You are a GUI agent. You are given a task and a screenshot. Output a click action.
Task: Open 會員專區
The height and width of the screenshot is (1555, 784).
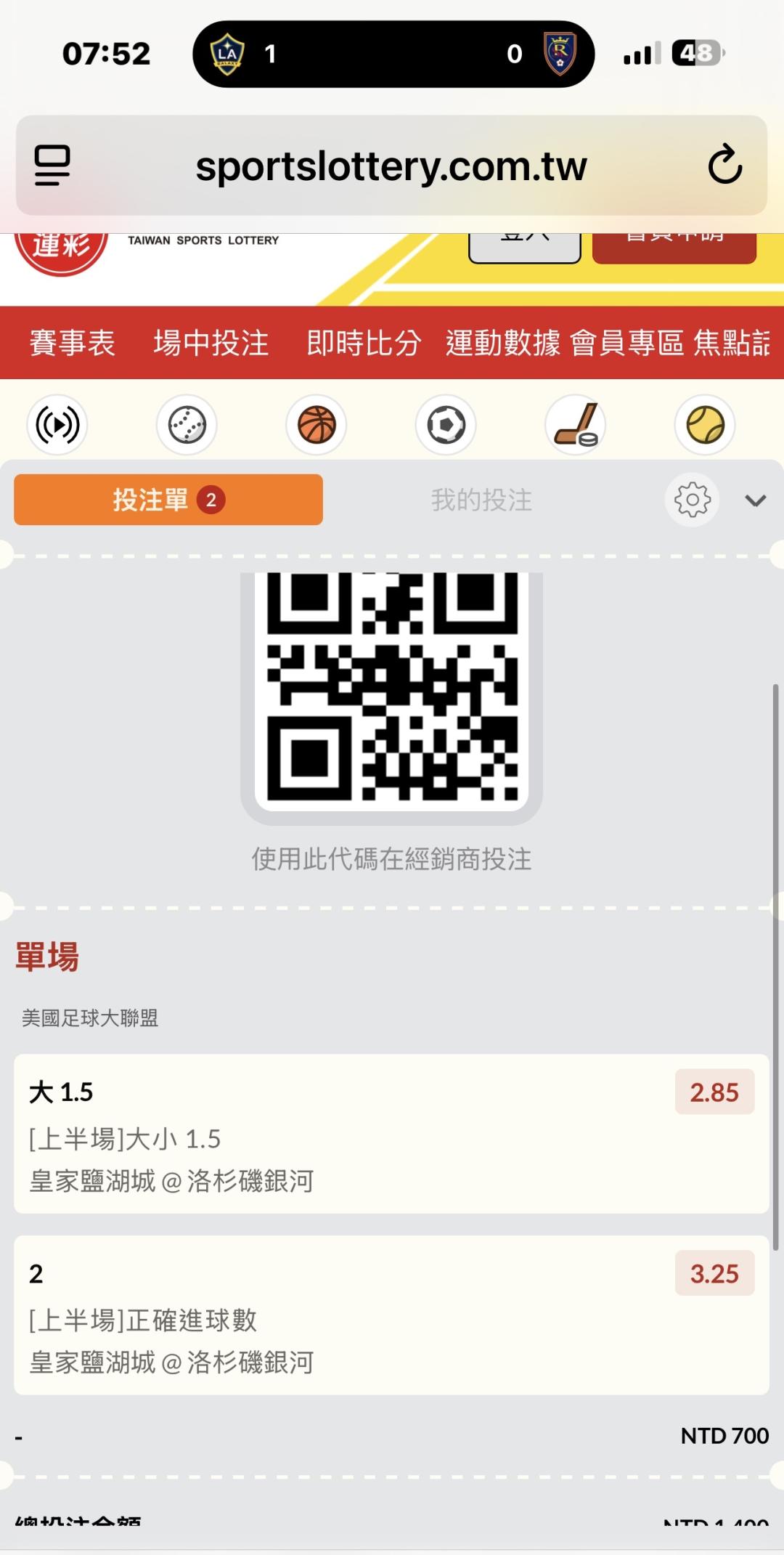pyautogui.click(x=627, y=343)
